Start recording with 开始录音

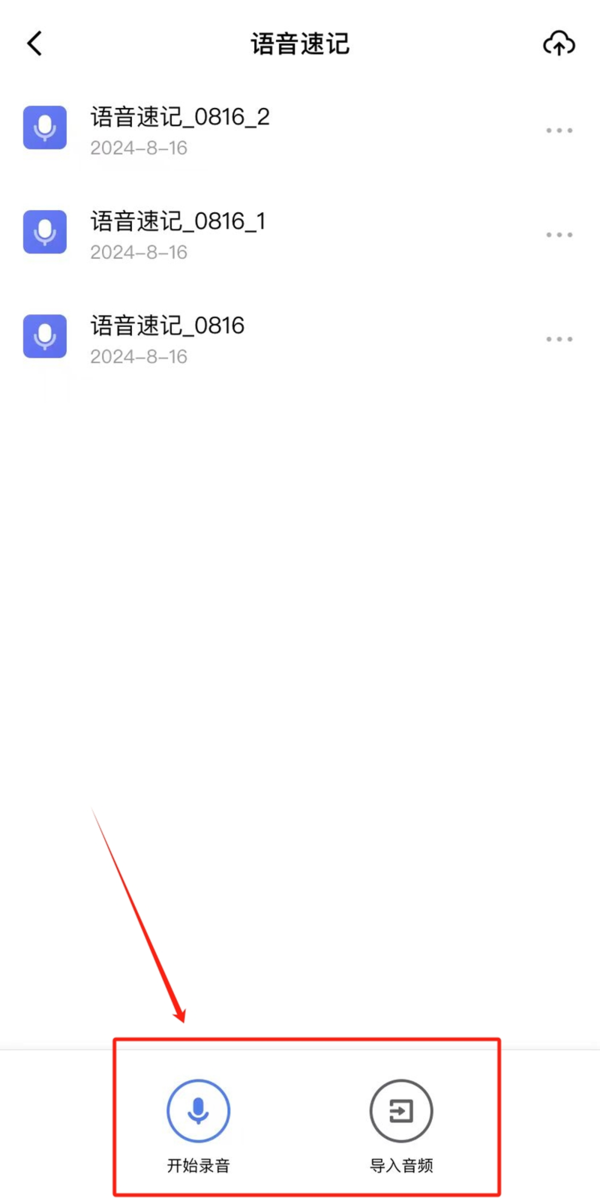[198, 1111]
